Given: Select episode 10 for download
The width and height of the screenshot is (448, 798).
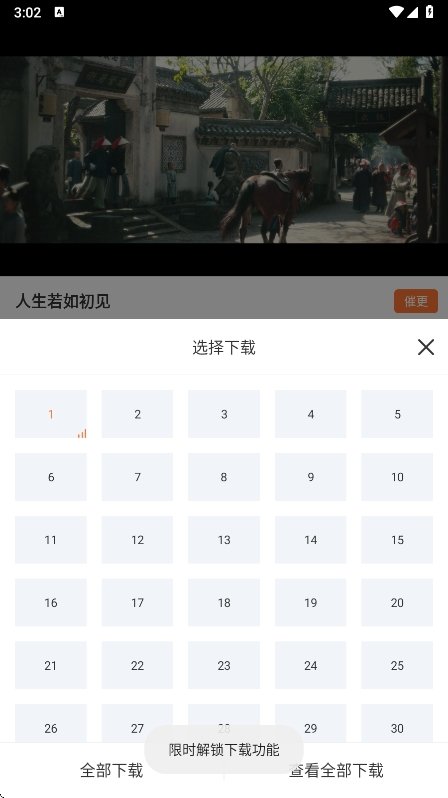Looking at the screenshot, I should click(x=397, y=477).
